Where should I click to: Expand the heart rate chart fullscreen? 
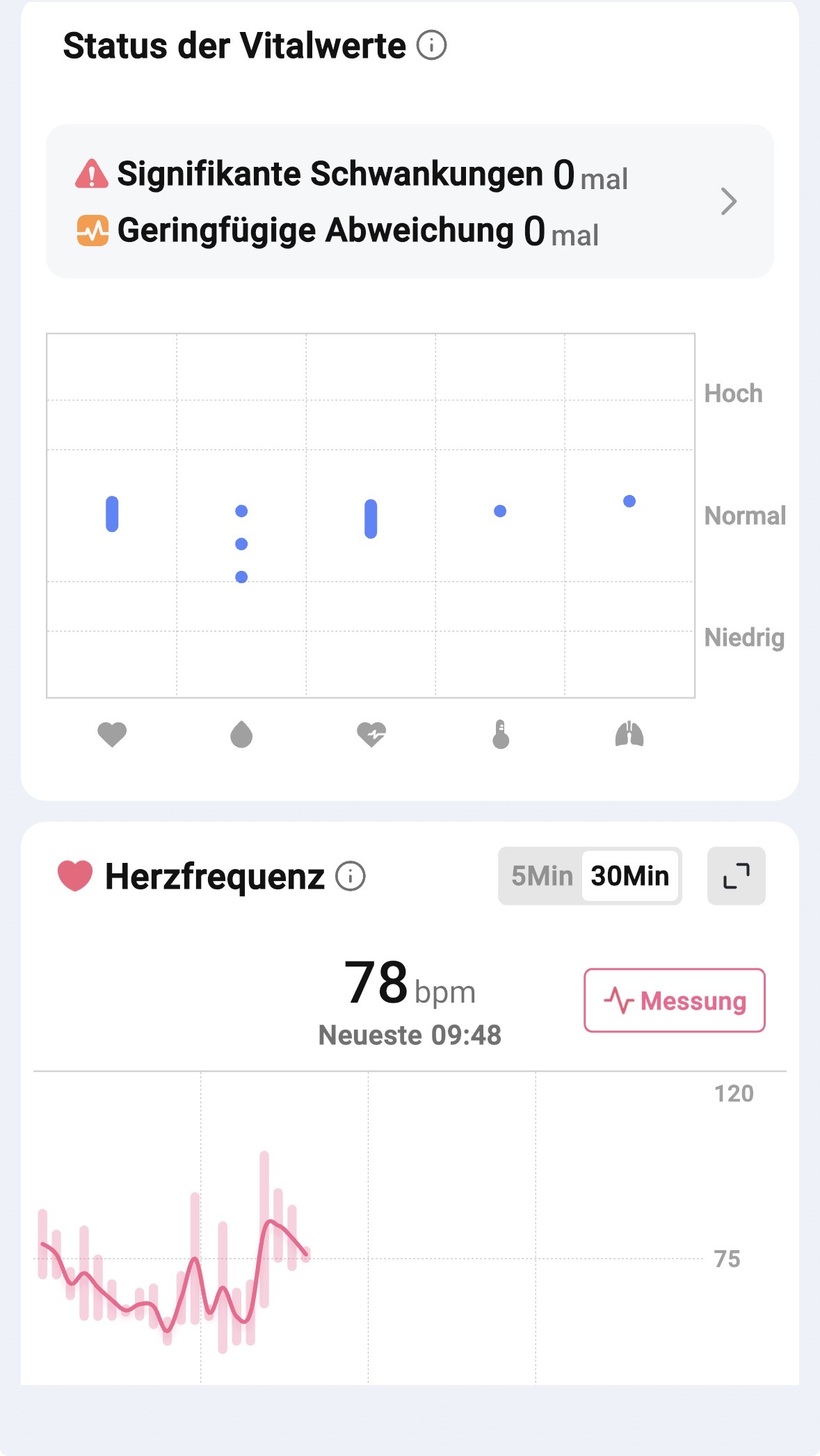pyautogui.click(x=736, y=876)
